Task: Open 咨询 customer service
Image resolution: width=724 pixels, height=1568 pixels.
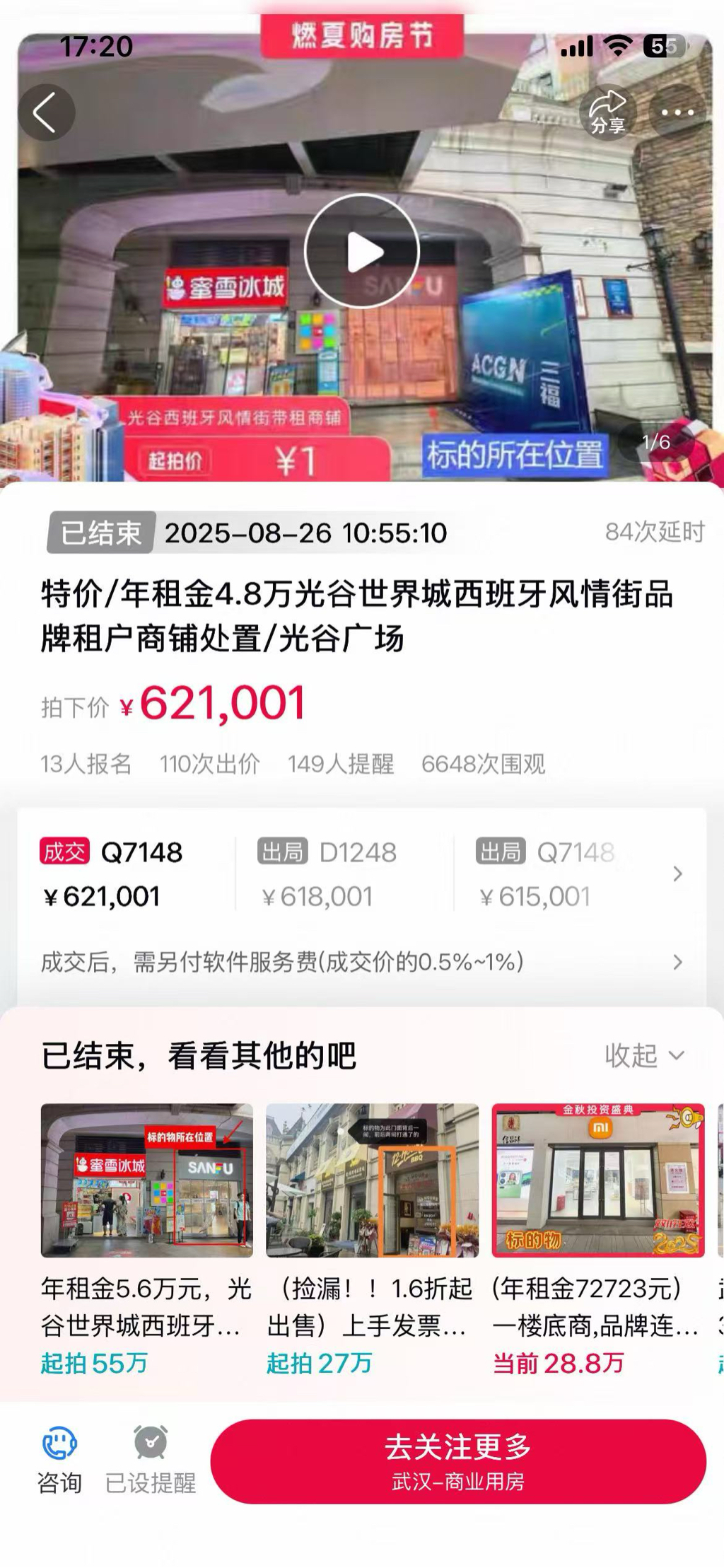Action: [x=59, y=1461]
